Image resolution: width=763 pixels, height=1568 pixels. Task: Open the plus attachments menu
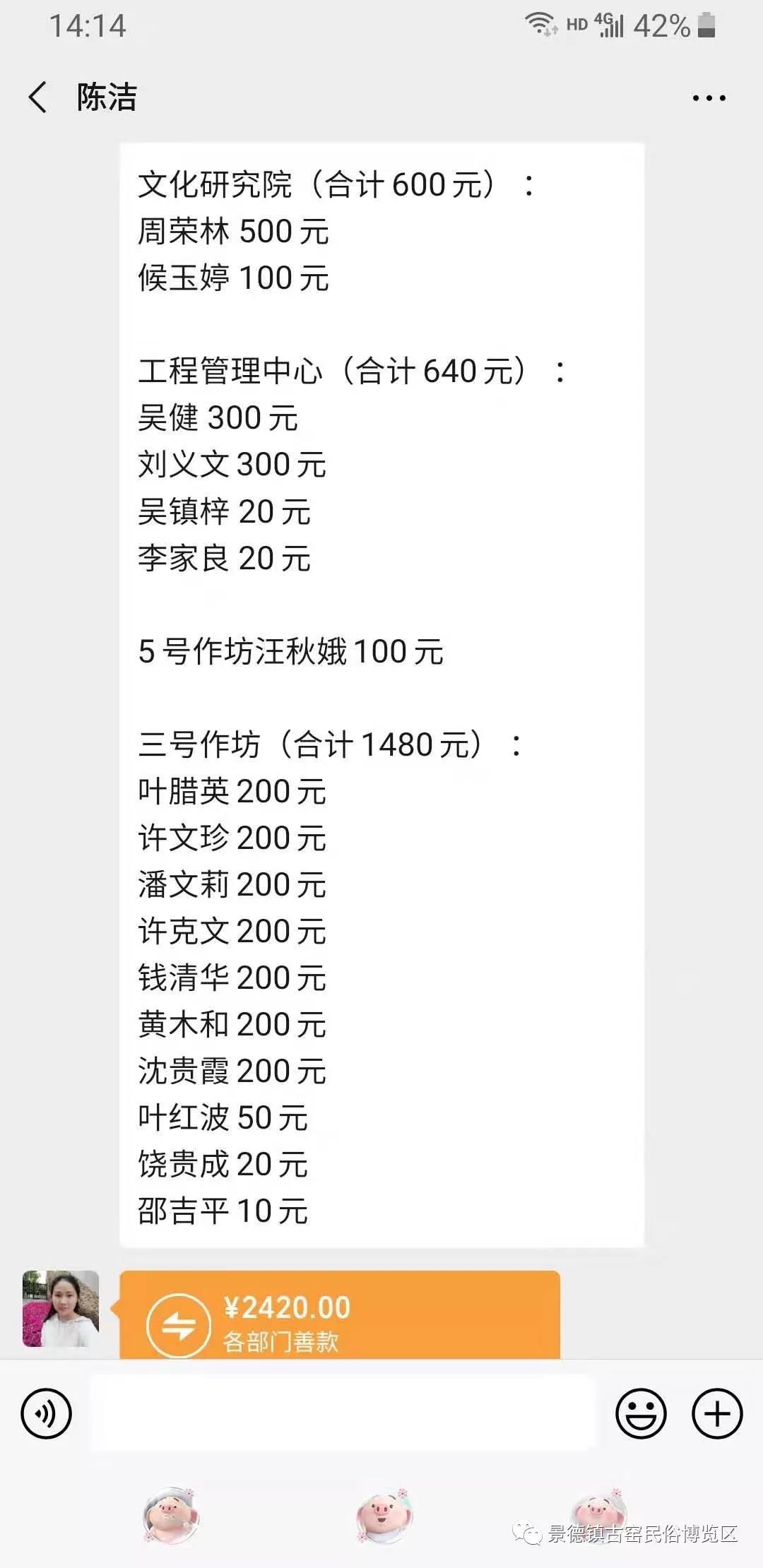[x=716, y=1413]
